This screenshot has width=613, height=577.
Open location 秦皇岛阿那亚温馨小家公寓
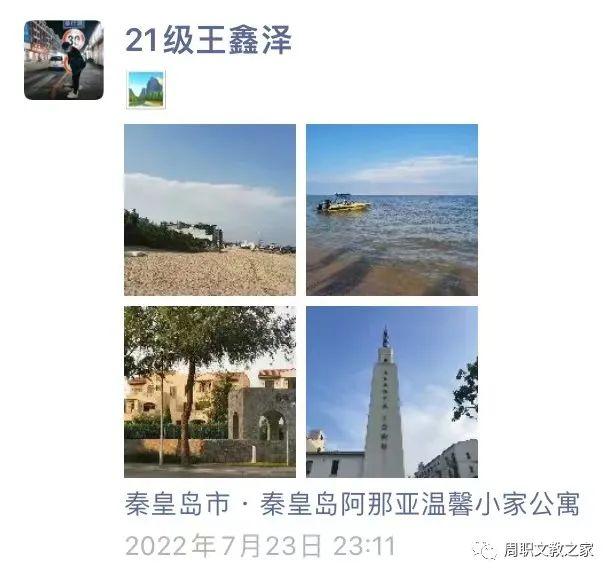click(x=352, y=502)
